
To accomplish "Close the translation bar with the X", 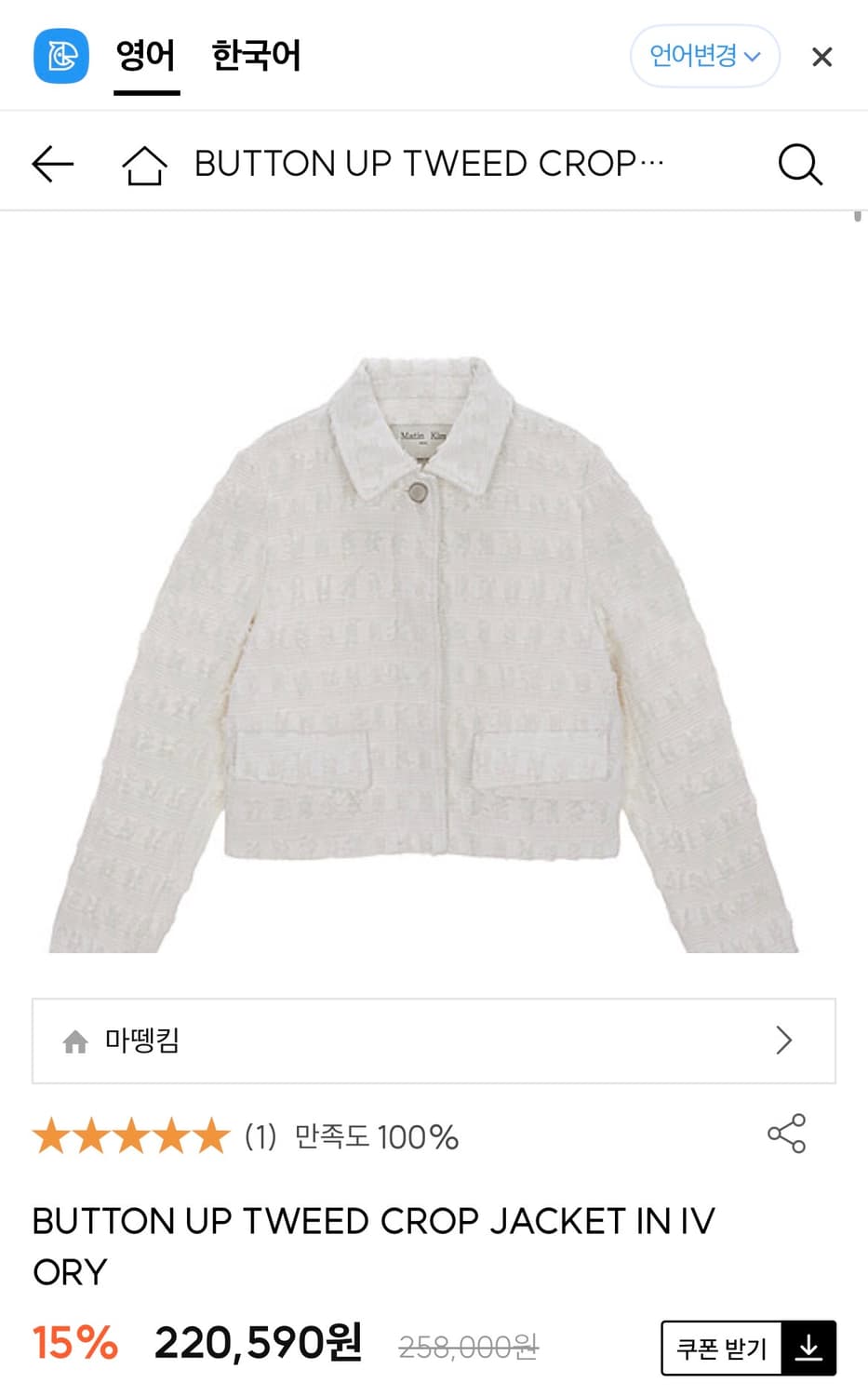I will [x=821, y=57].
